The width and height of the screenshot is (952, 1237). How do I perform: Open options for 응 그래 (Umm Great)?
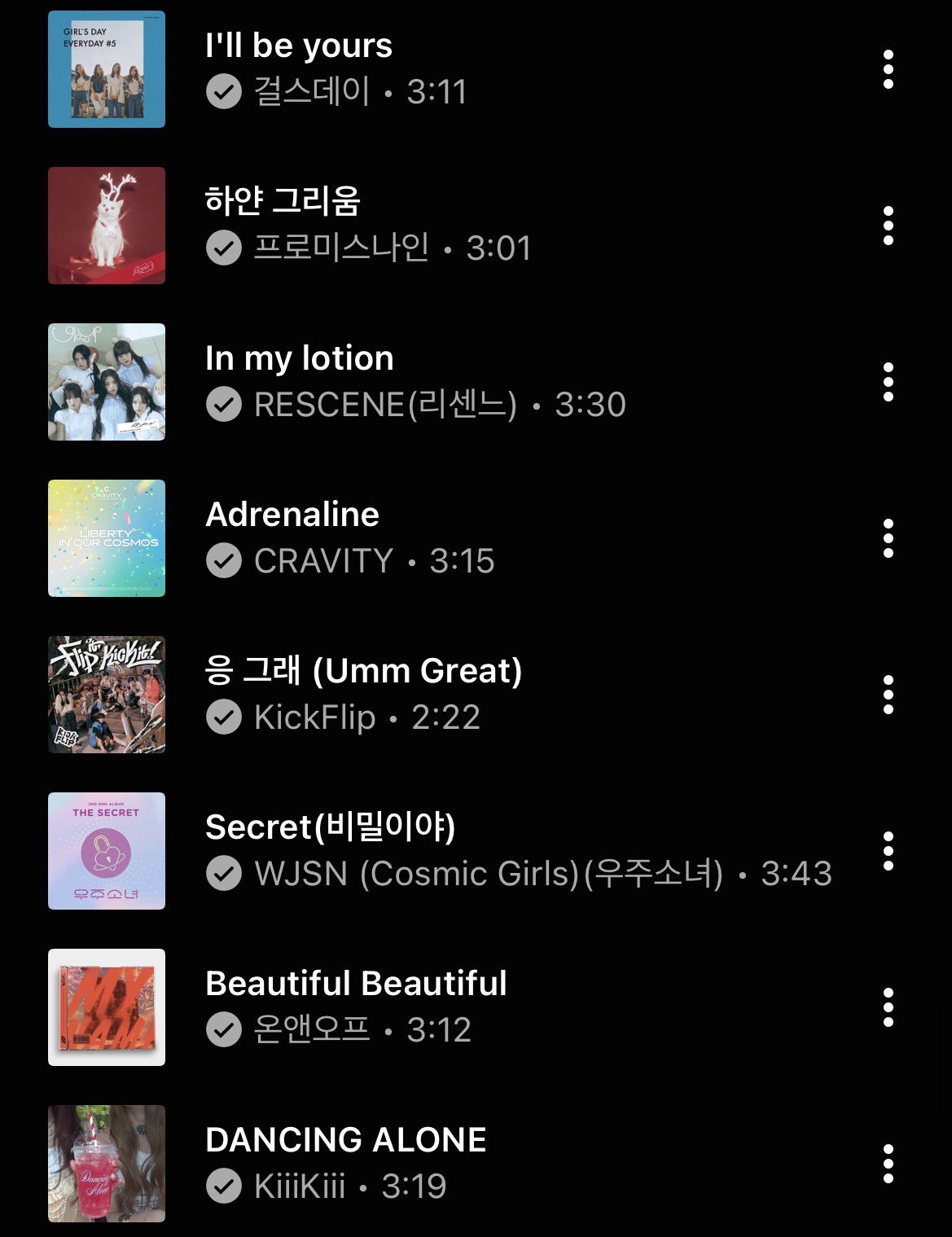click(888, 695)
